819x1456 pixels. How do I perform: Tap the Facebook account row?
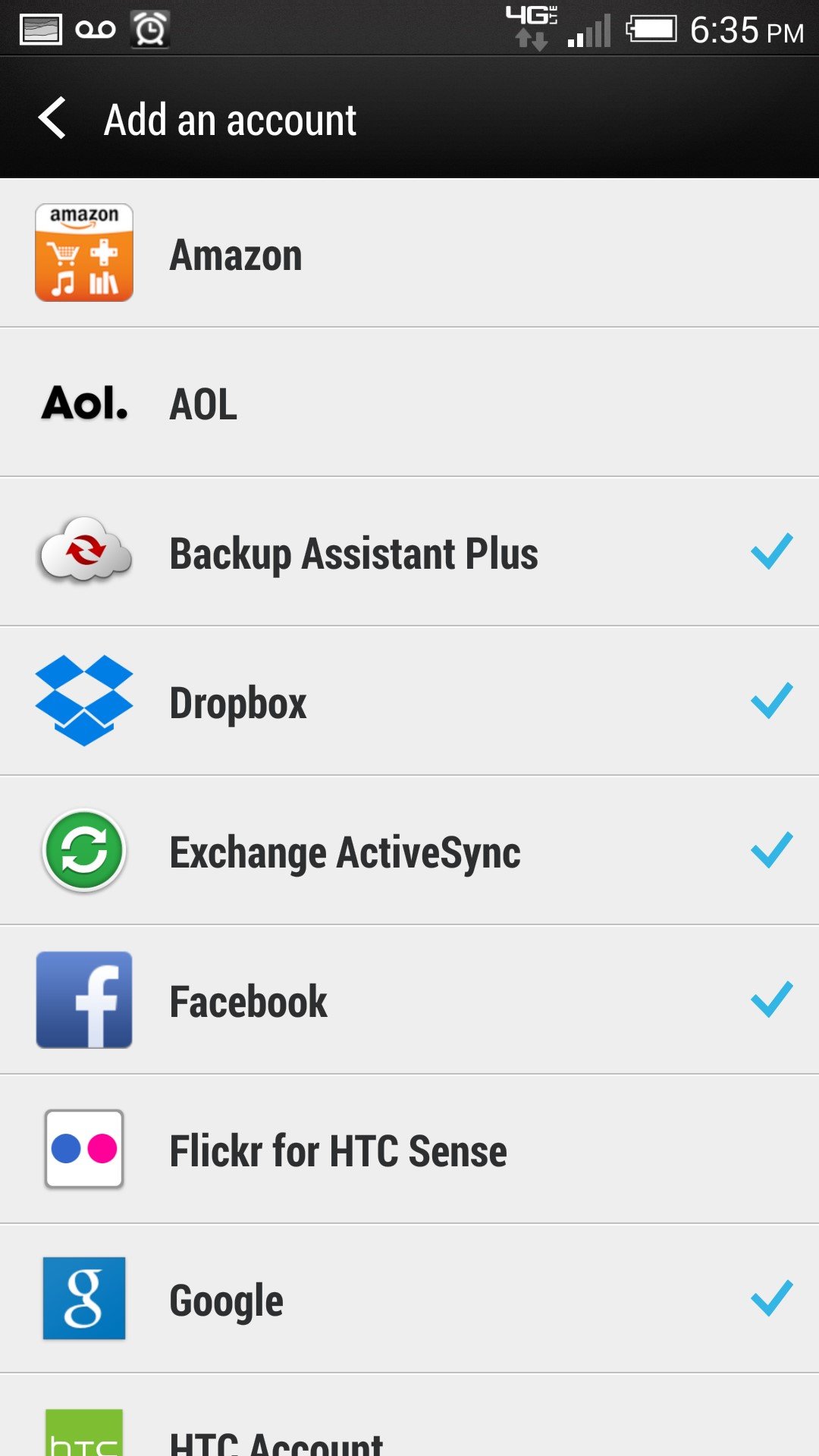click(409, 1000)
